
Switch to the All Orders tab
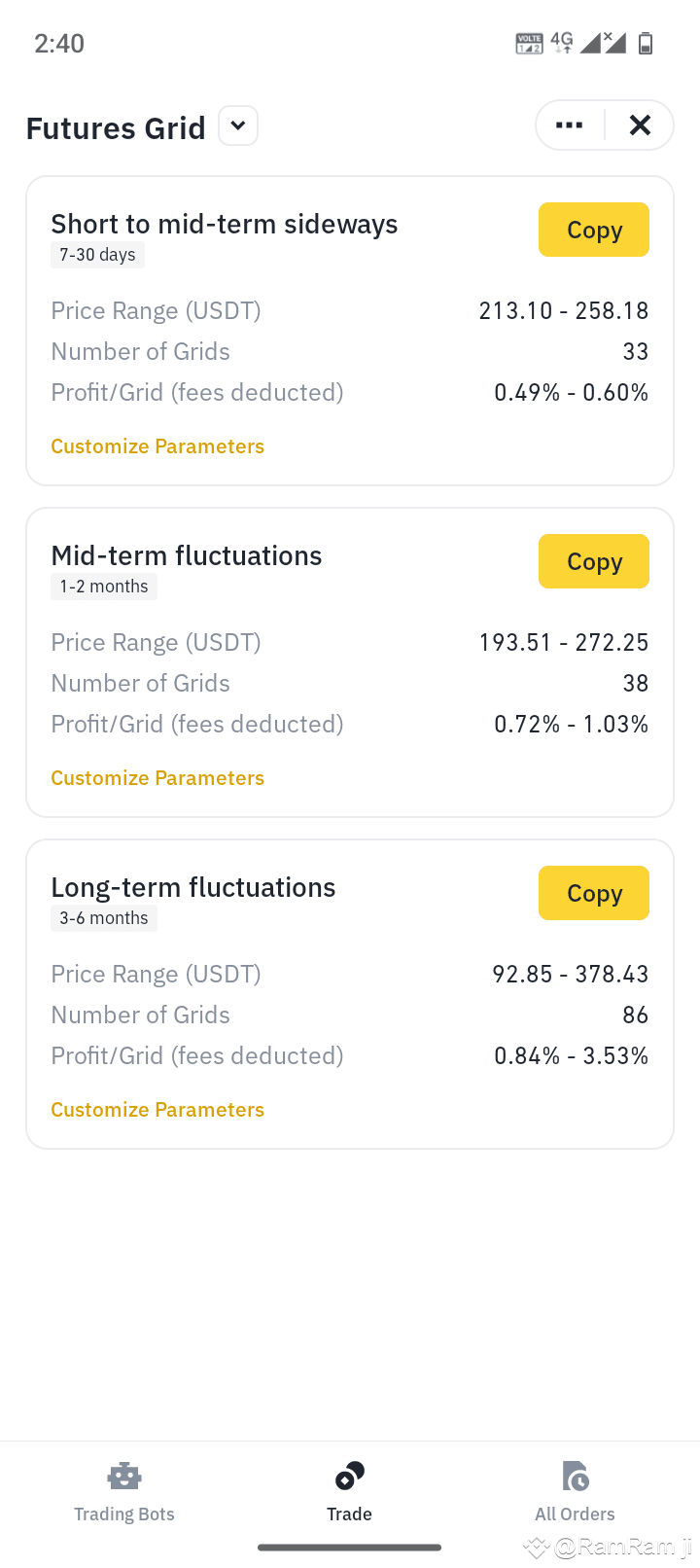(x=575, y=1493)
